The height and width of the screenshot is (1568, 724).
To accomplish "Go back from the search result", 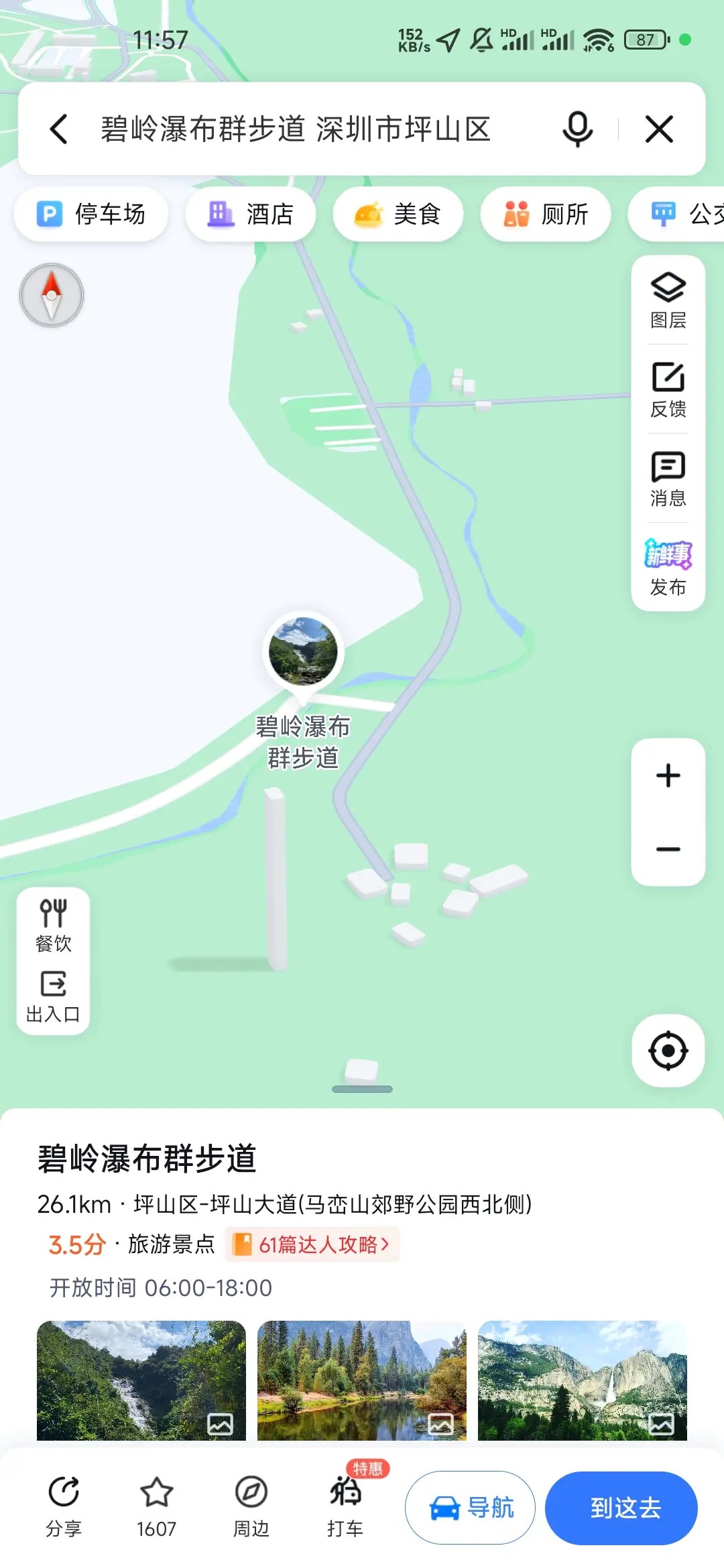I will 59,129.
